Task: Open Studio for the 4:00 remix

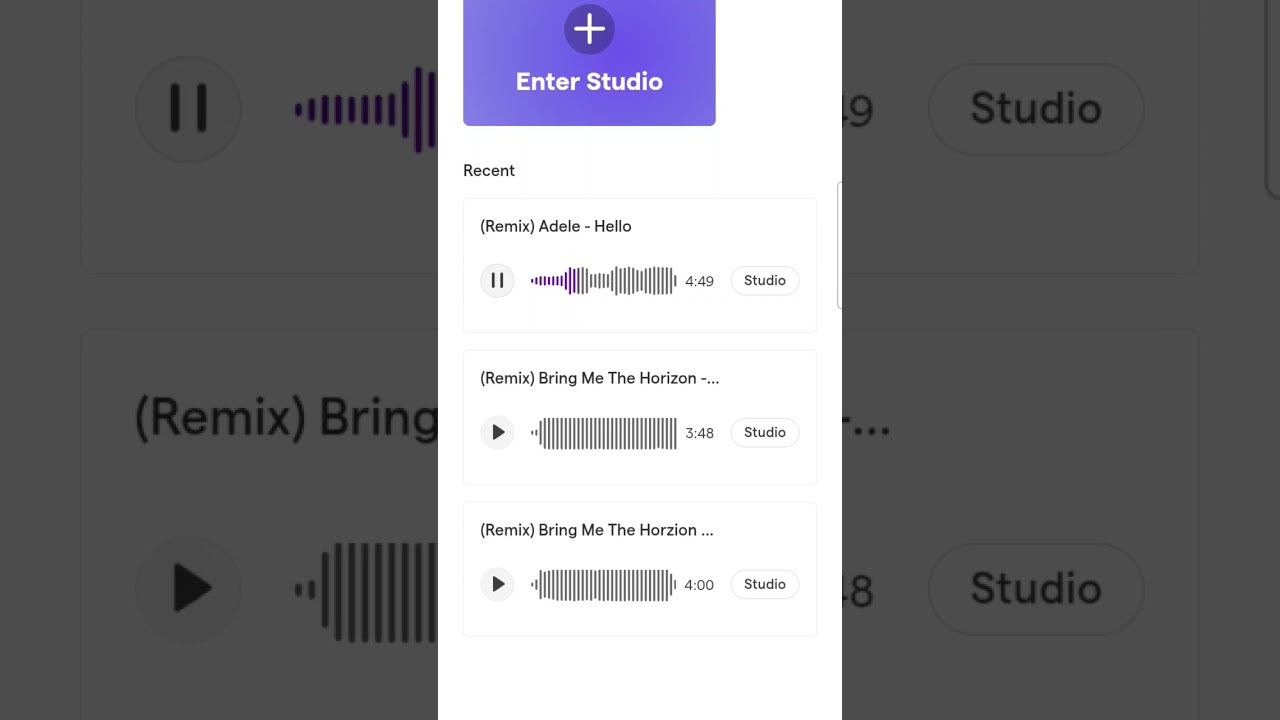Action: pos(764,585)
